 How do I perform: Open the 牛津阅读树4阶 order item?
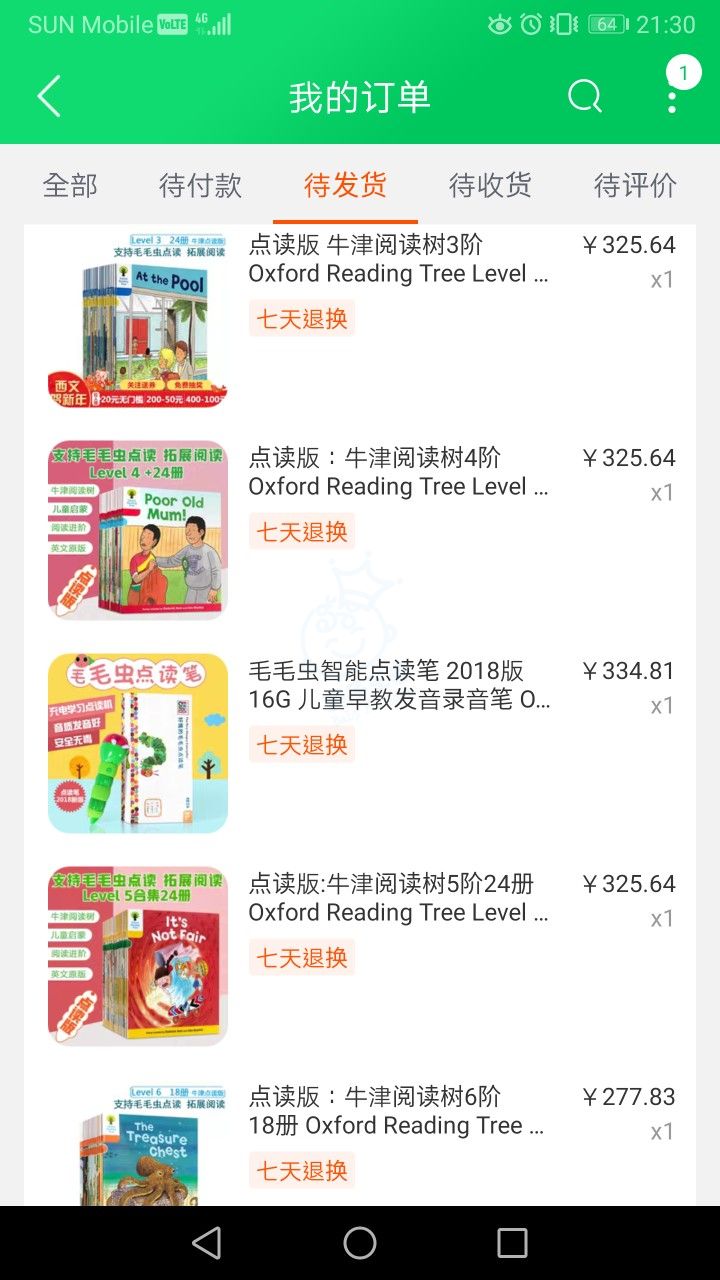398,472
